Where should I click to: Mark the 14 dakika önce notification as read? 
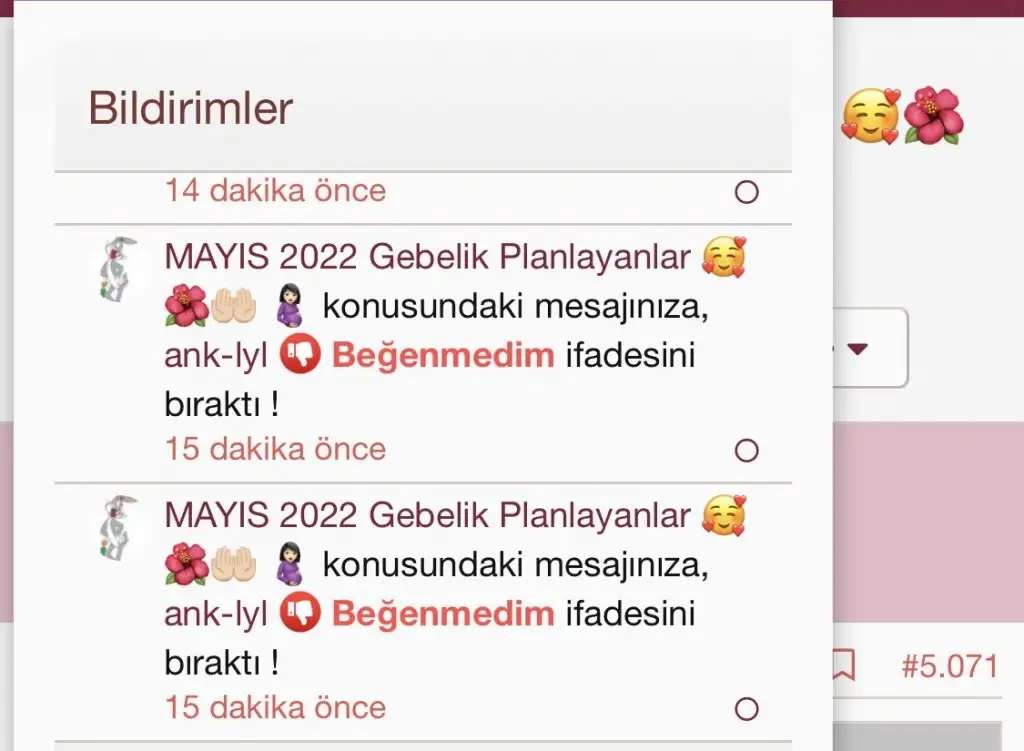pyautogui.click(x=746, y=192)
